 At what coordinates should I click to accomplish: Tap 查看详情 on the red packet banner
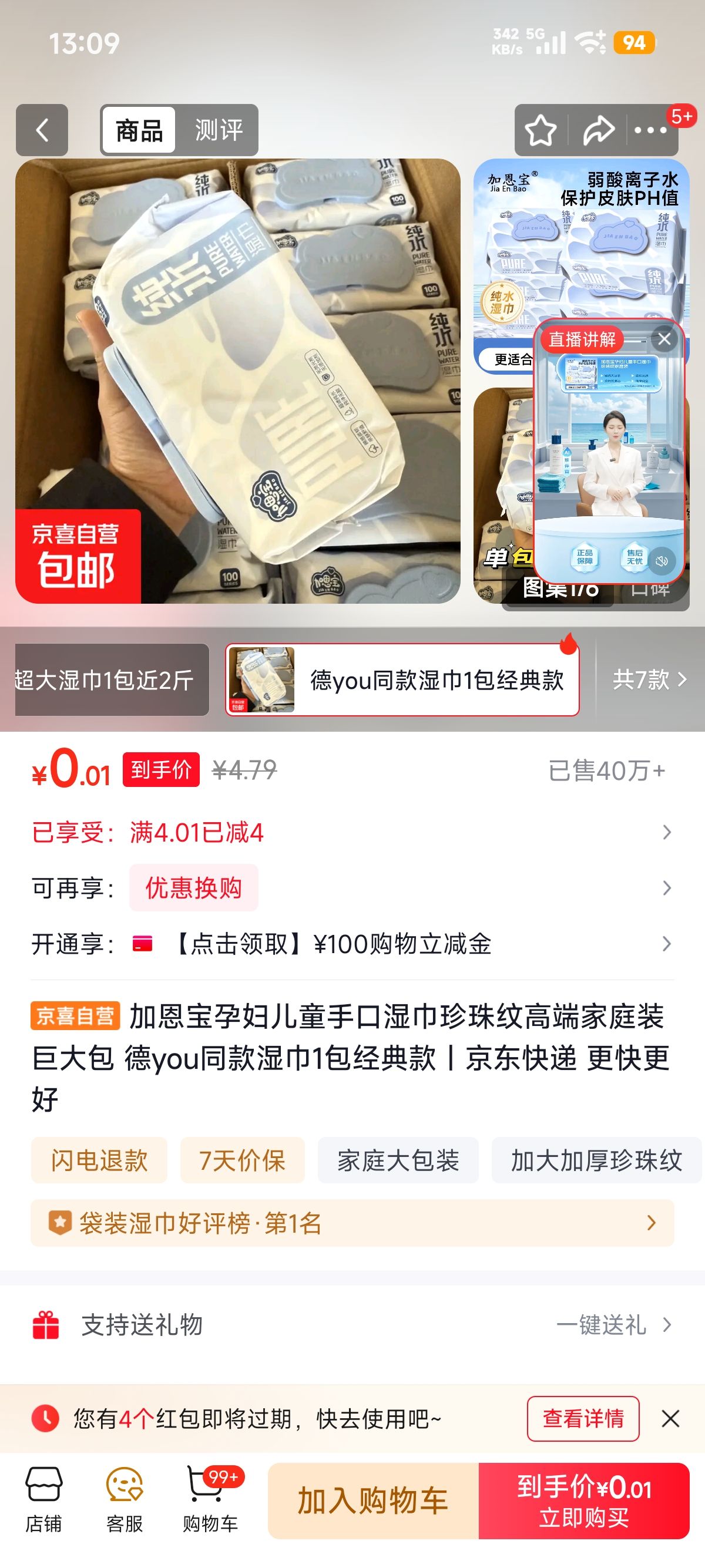pos(583,1418)
